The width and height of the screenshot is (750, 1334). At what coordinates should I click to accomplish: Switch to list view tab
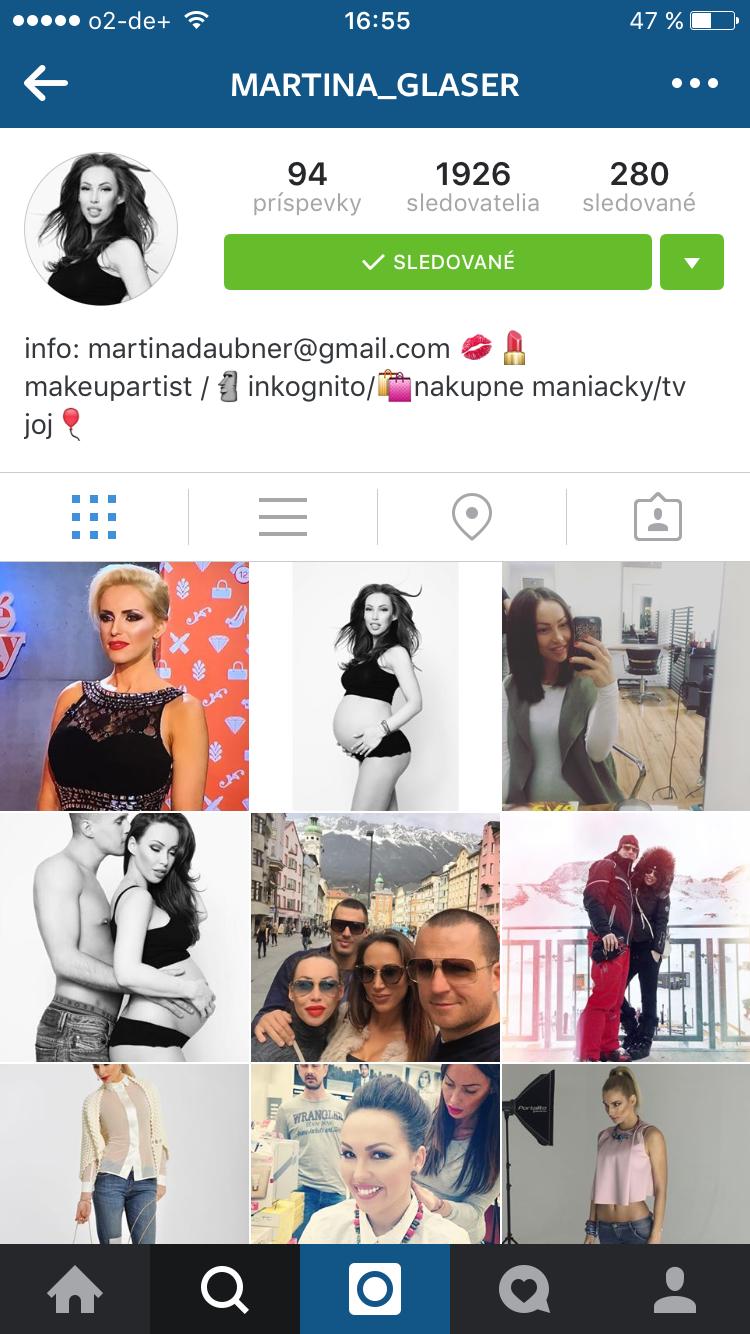(x=282, y=517)
